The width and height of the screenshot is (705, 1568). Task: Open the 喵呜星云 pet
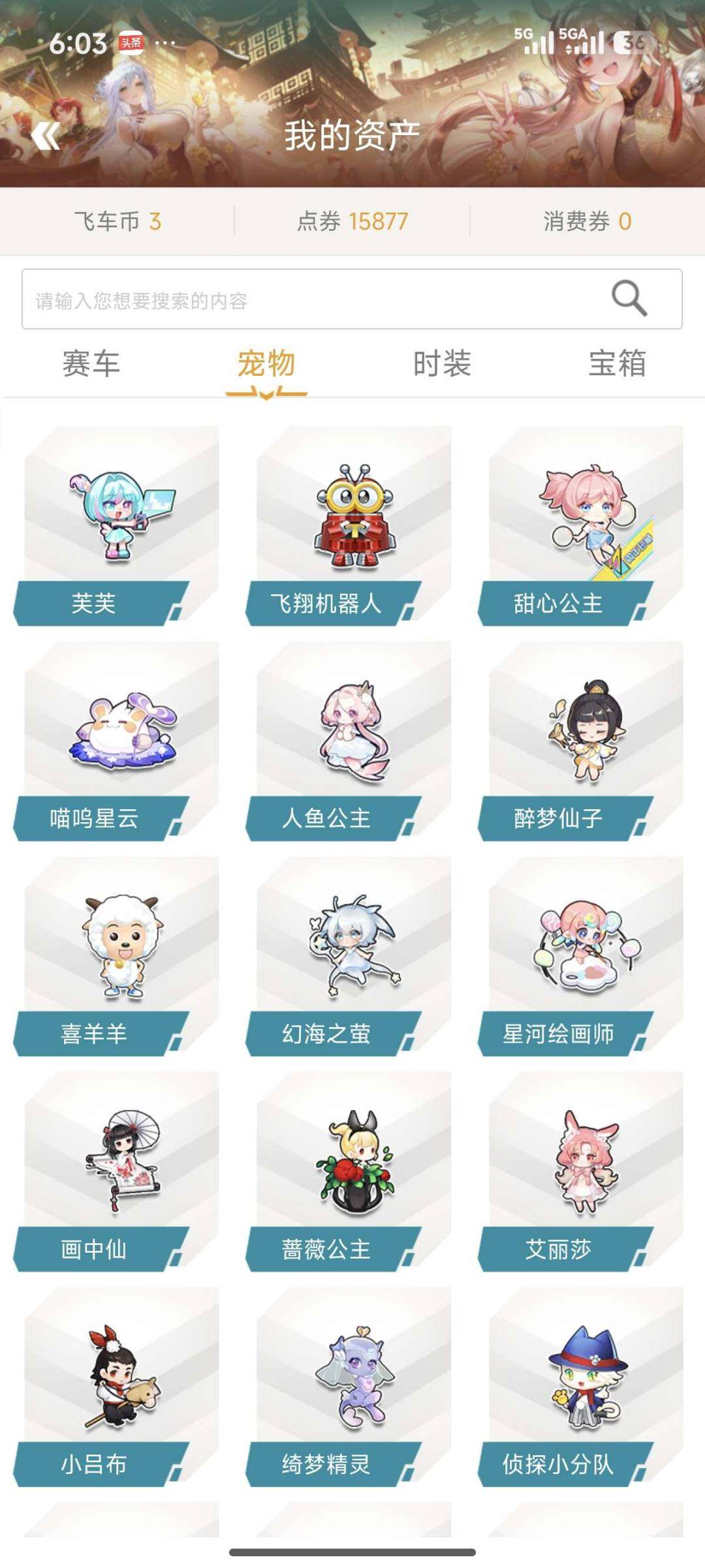click(x=117, y=737)
